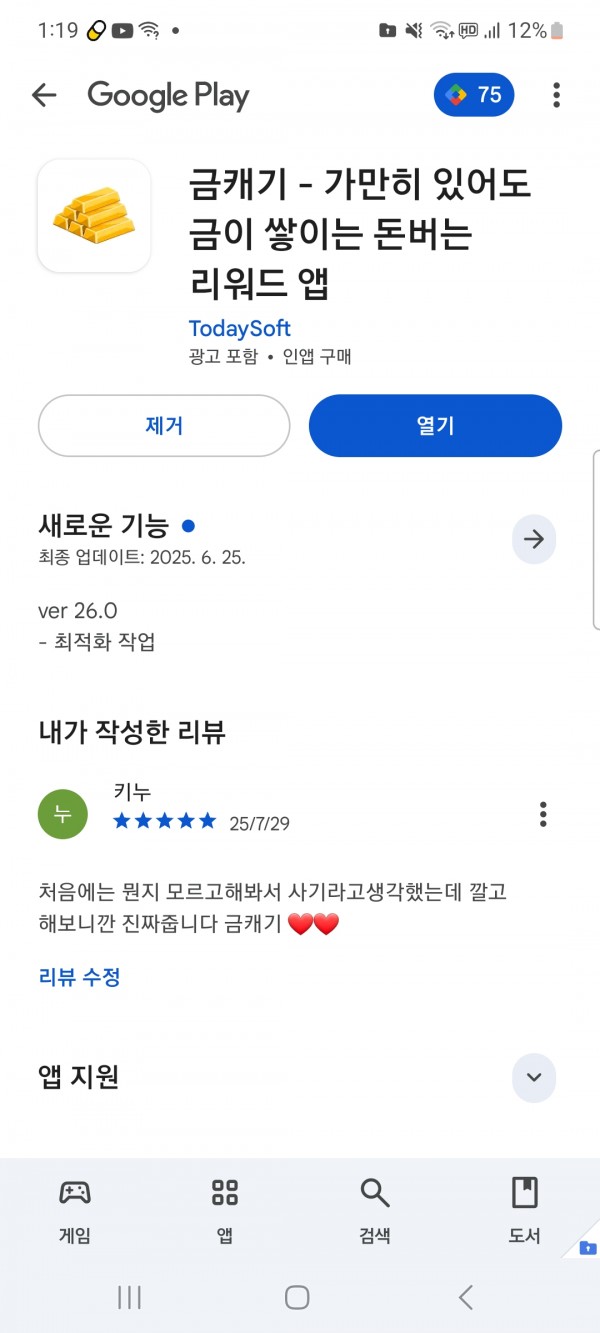Tap 열기 to open the app
Viewport: 600px width, 1333px height.
click(435, 425)
